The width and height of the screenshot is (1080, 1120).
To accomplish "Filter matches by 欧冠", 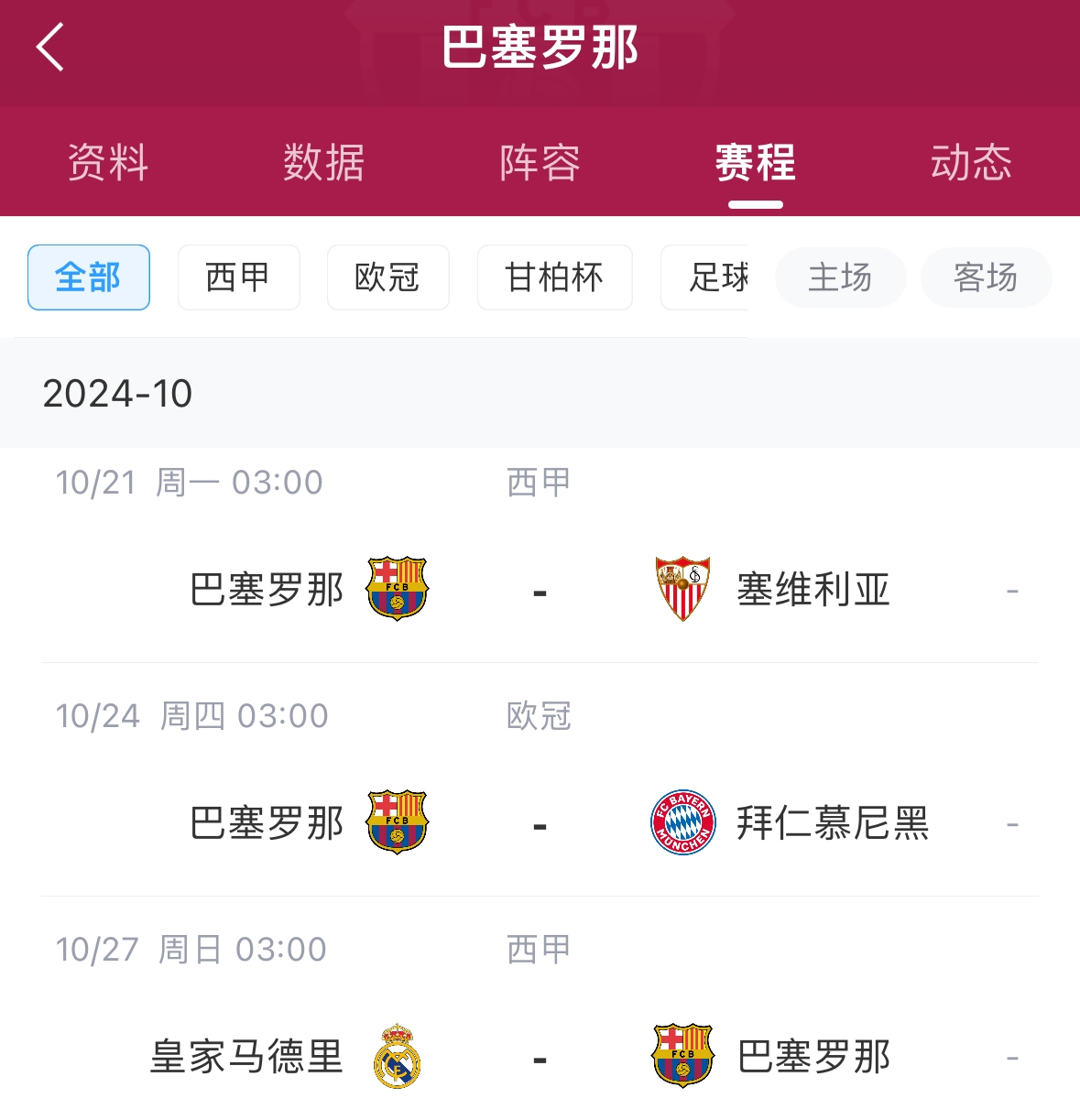I will tap(387, 277).
